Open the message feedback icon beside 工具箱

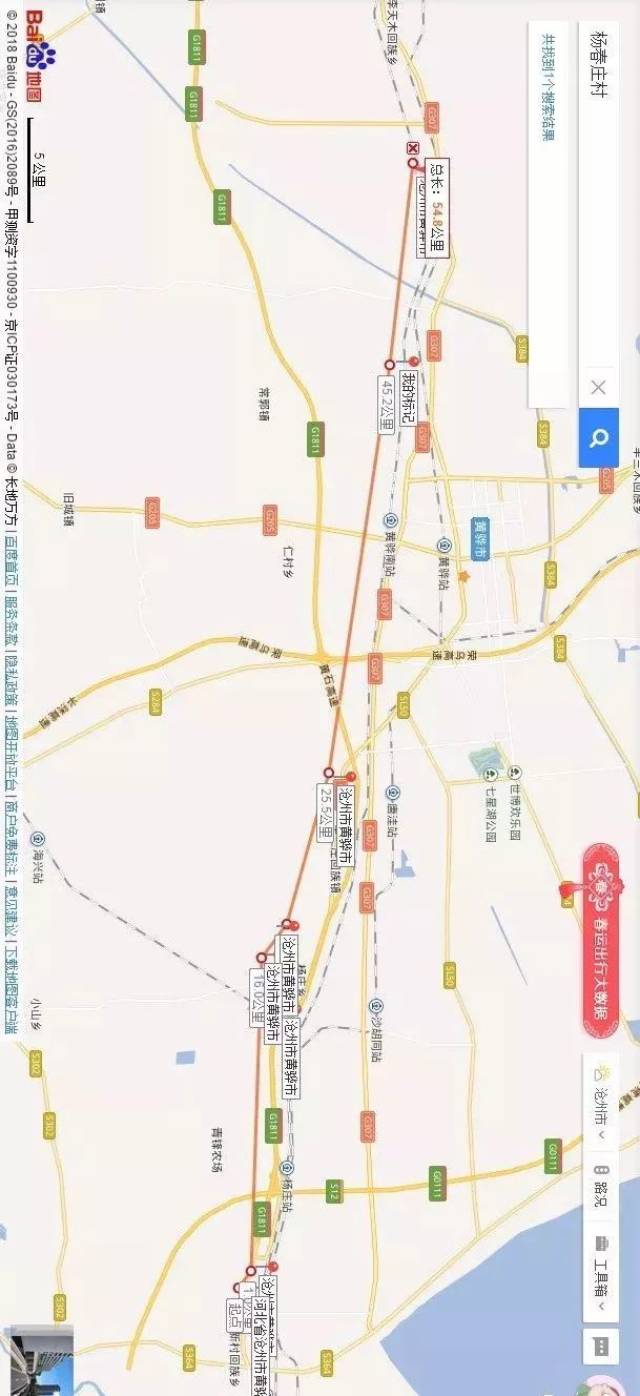601,1345
